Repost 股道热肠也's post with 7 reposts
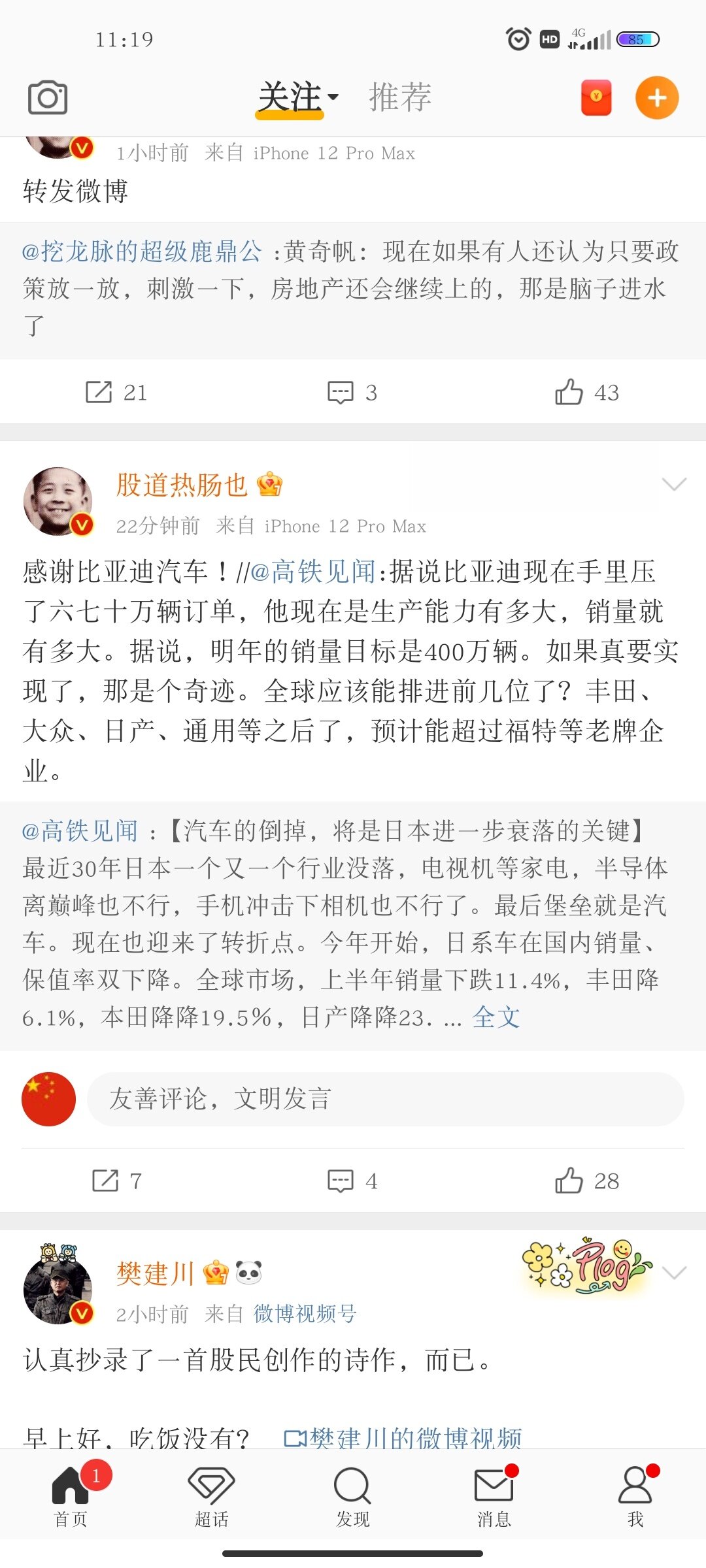The image size is (706, 1568). coord(116,1181)
